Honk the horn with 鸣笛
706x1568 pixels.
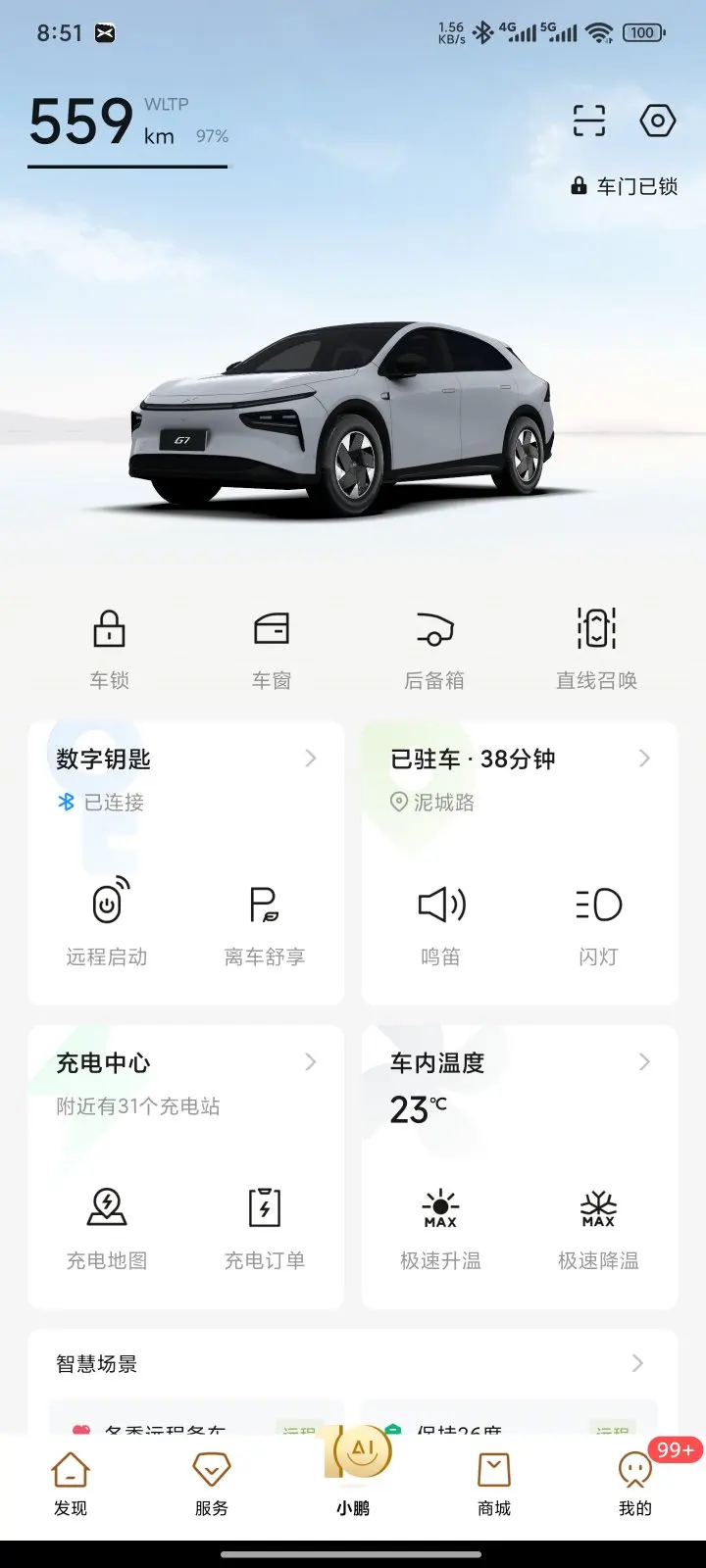(x=441, y=921)
